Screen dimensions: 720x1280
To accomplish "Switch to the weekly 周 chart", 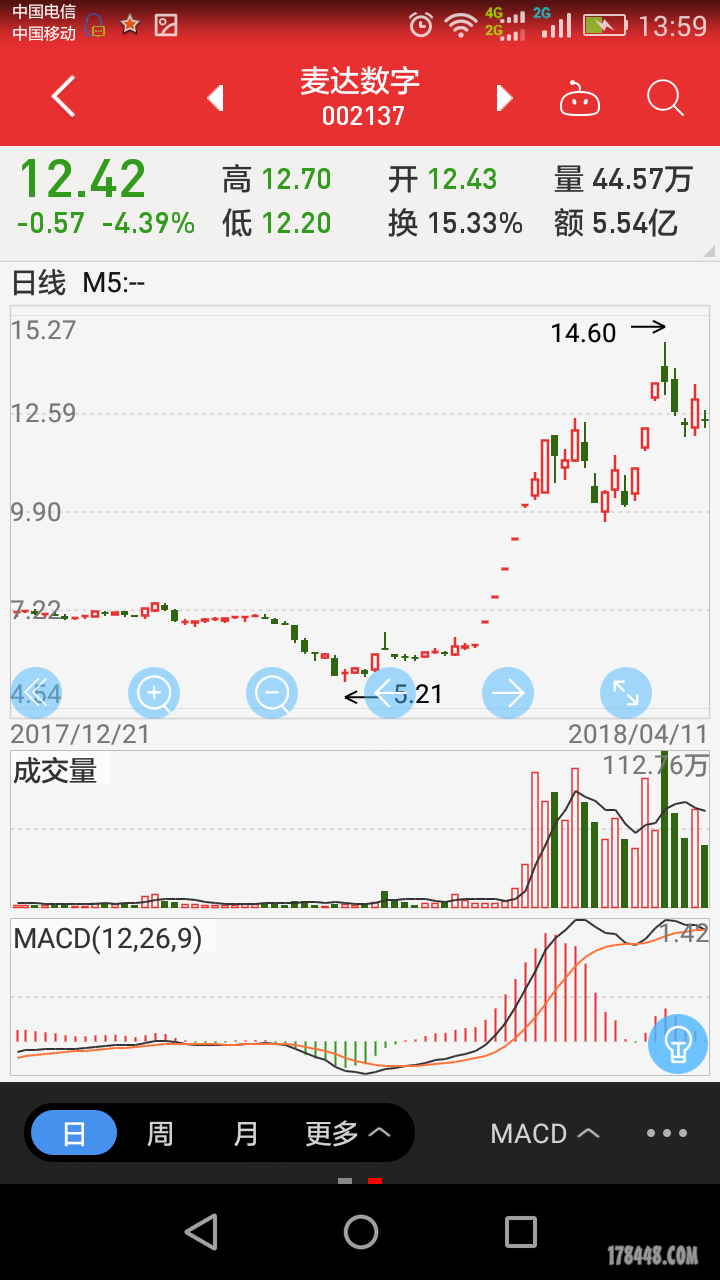I will click(160, 1133).
